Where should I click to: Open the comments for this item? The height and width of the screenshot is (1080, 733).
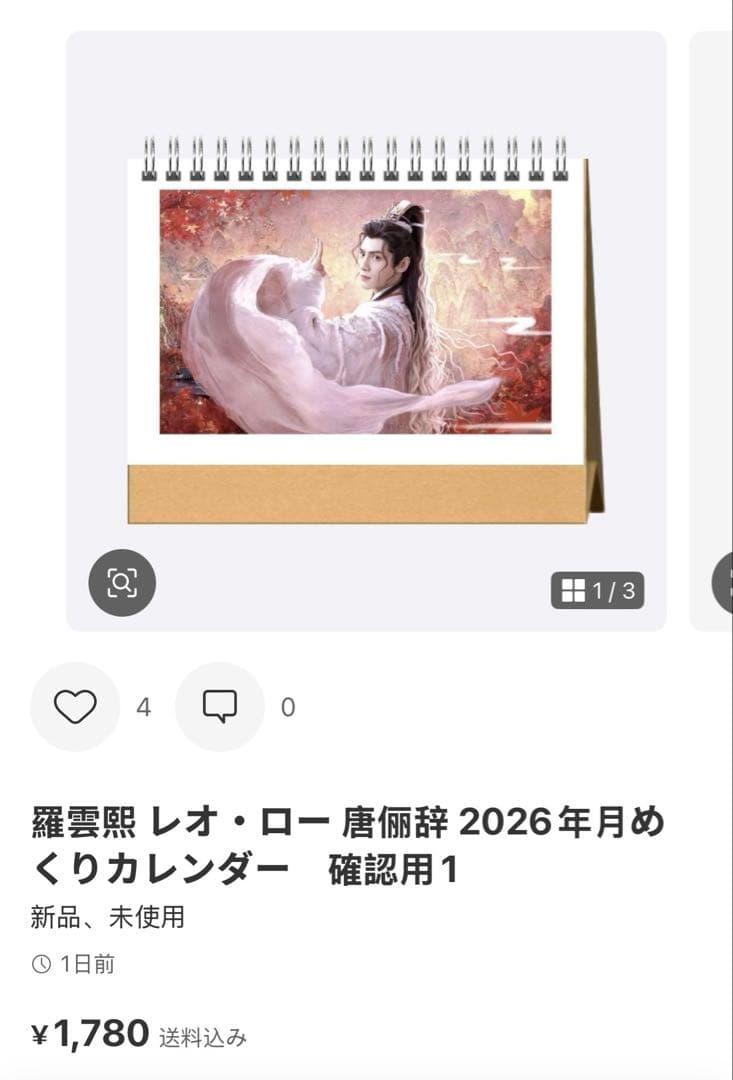(x=220, y=707)
